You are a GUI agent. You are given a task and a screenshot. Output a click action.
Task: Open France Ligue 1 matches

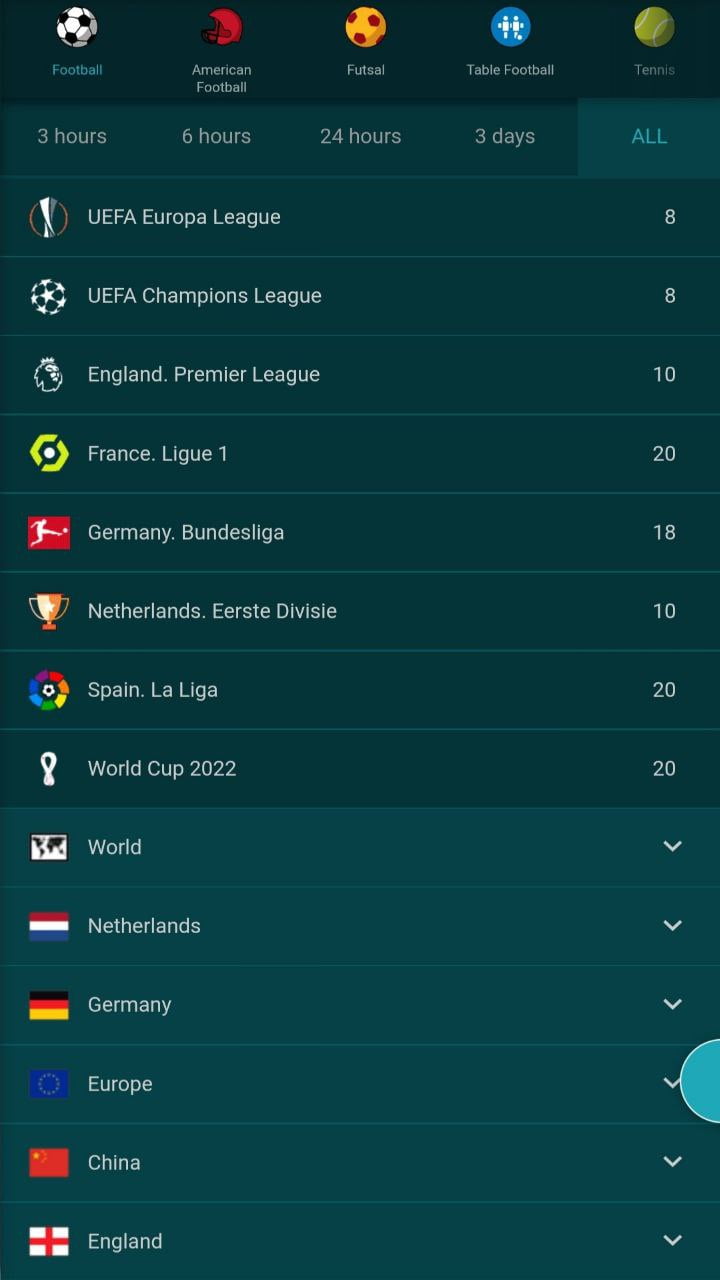[x=360, y=453]
